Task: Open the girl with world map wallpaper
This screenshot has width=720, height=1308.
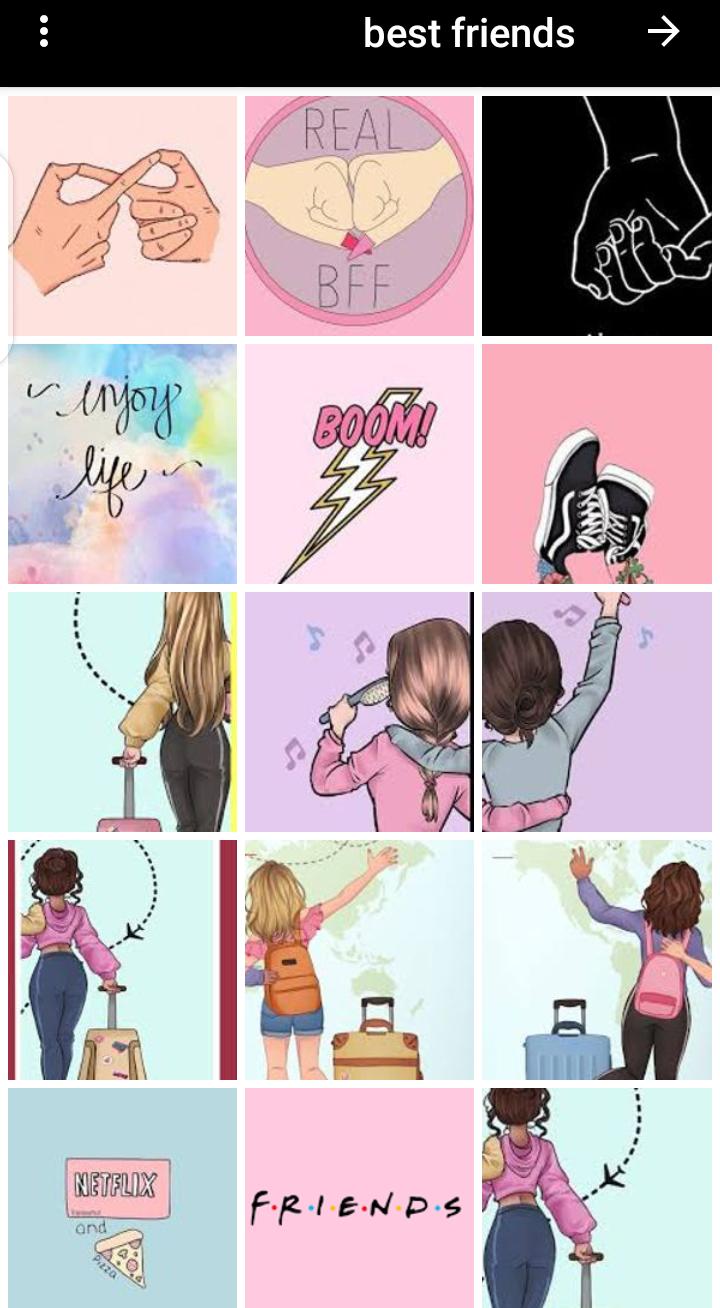Action: pyautogui.click(x=596, y=957)
